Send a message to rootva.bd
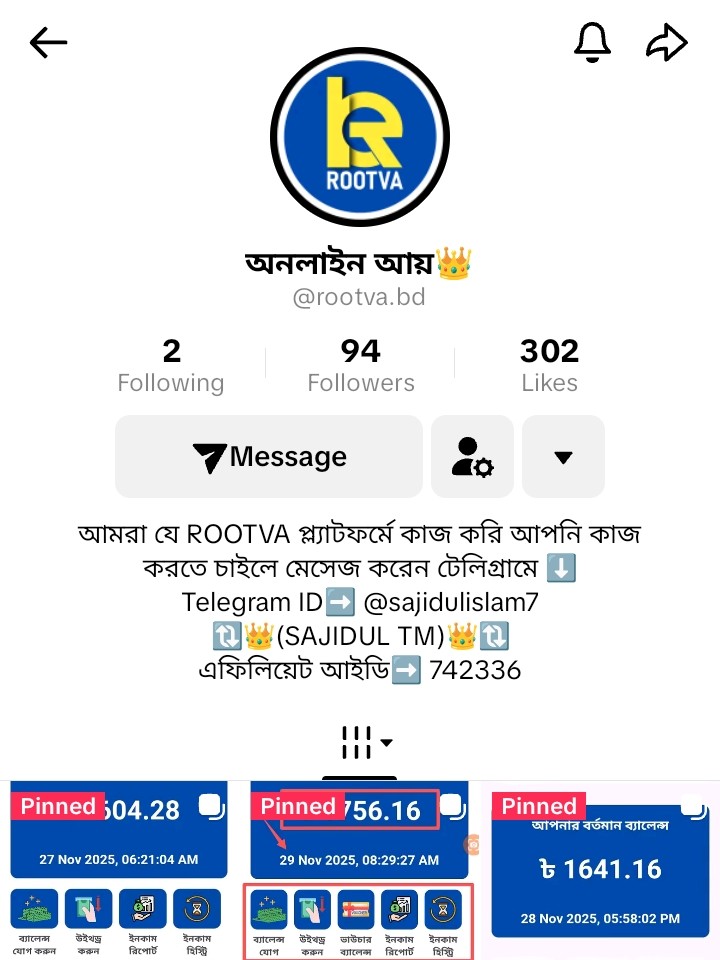 (x=269, y=457)
